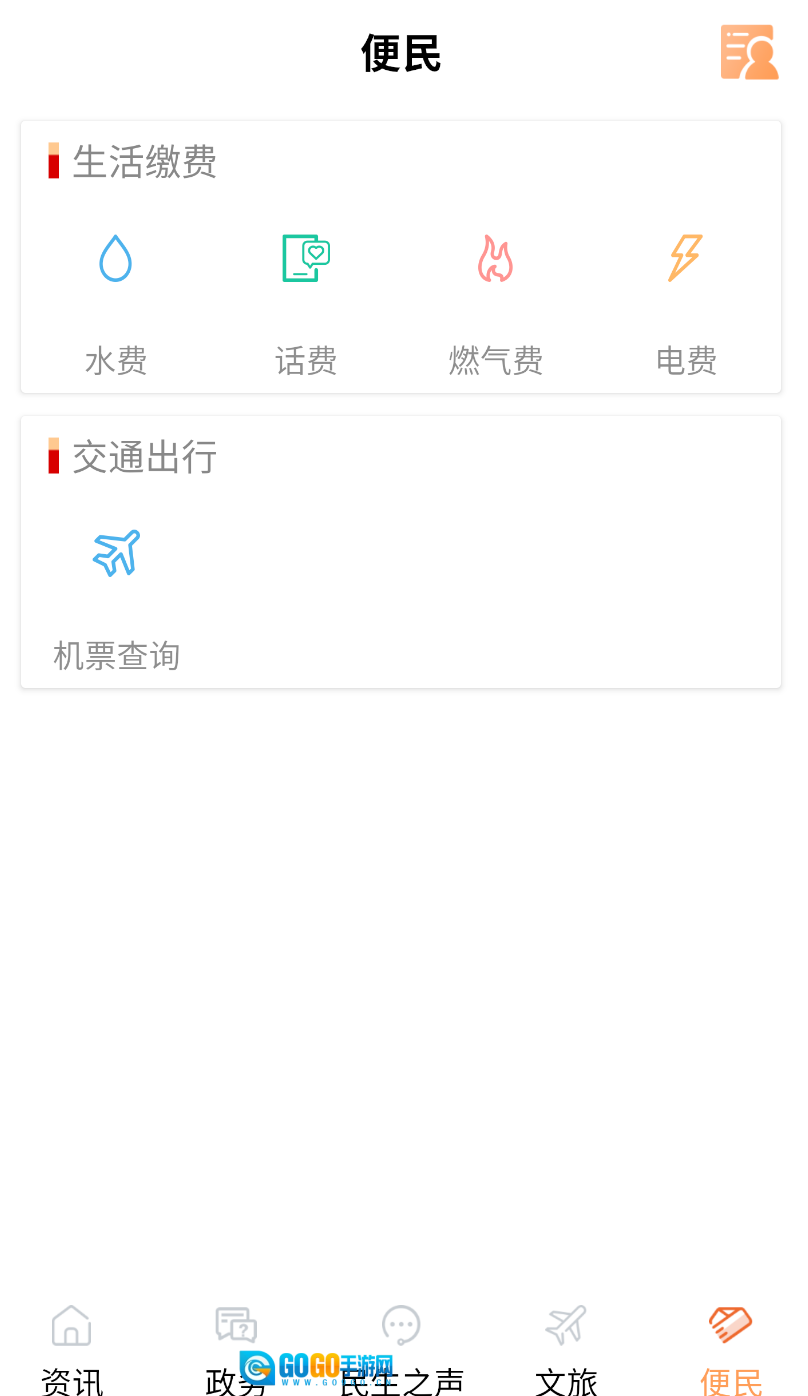Select the 民生之声 speech bubble icon
Screen dimensions: 808x1396
coord(400,1324)
